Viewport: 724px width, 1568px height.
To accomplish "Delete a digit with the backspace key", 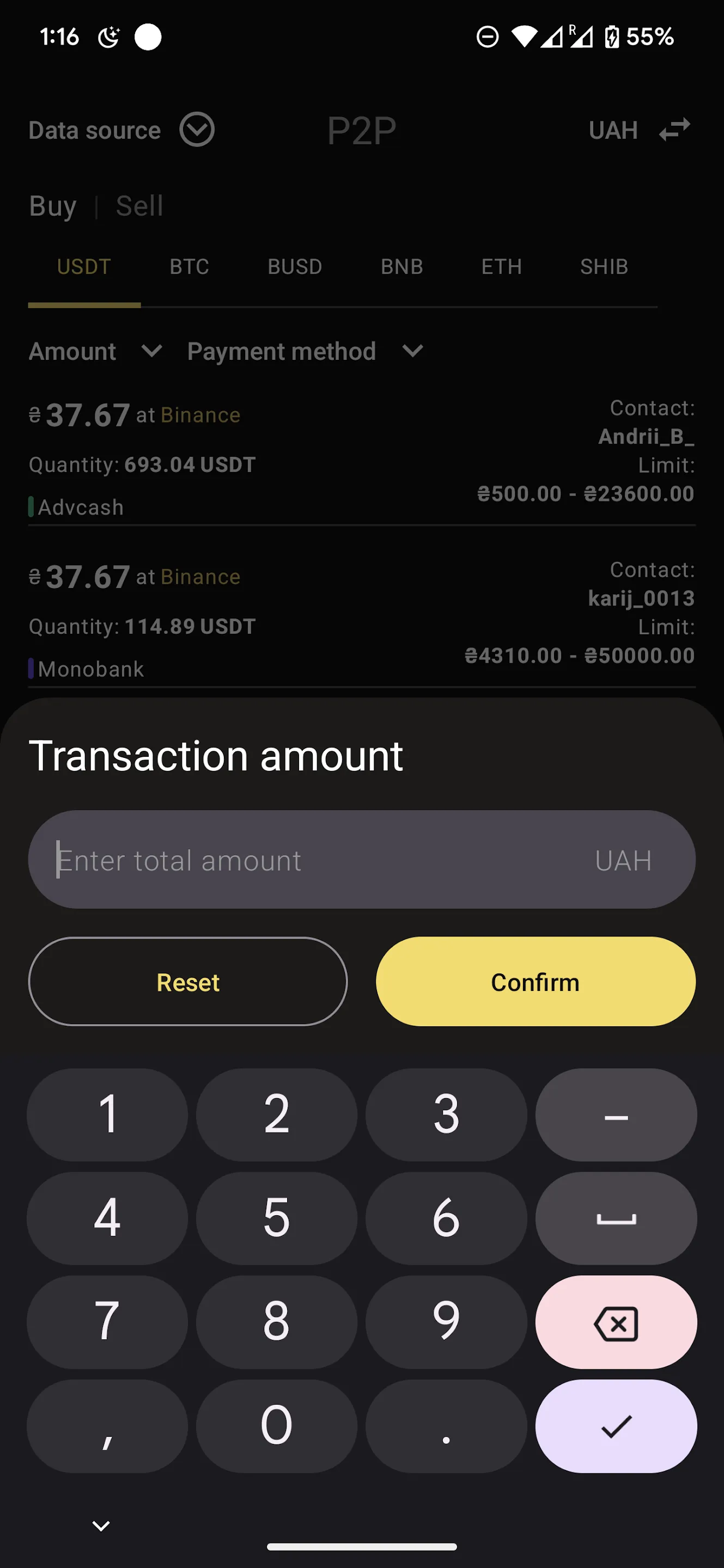I will click(x=616, y=1322).
